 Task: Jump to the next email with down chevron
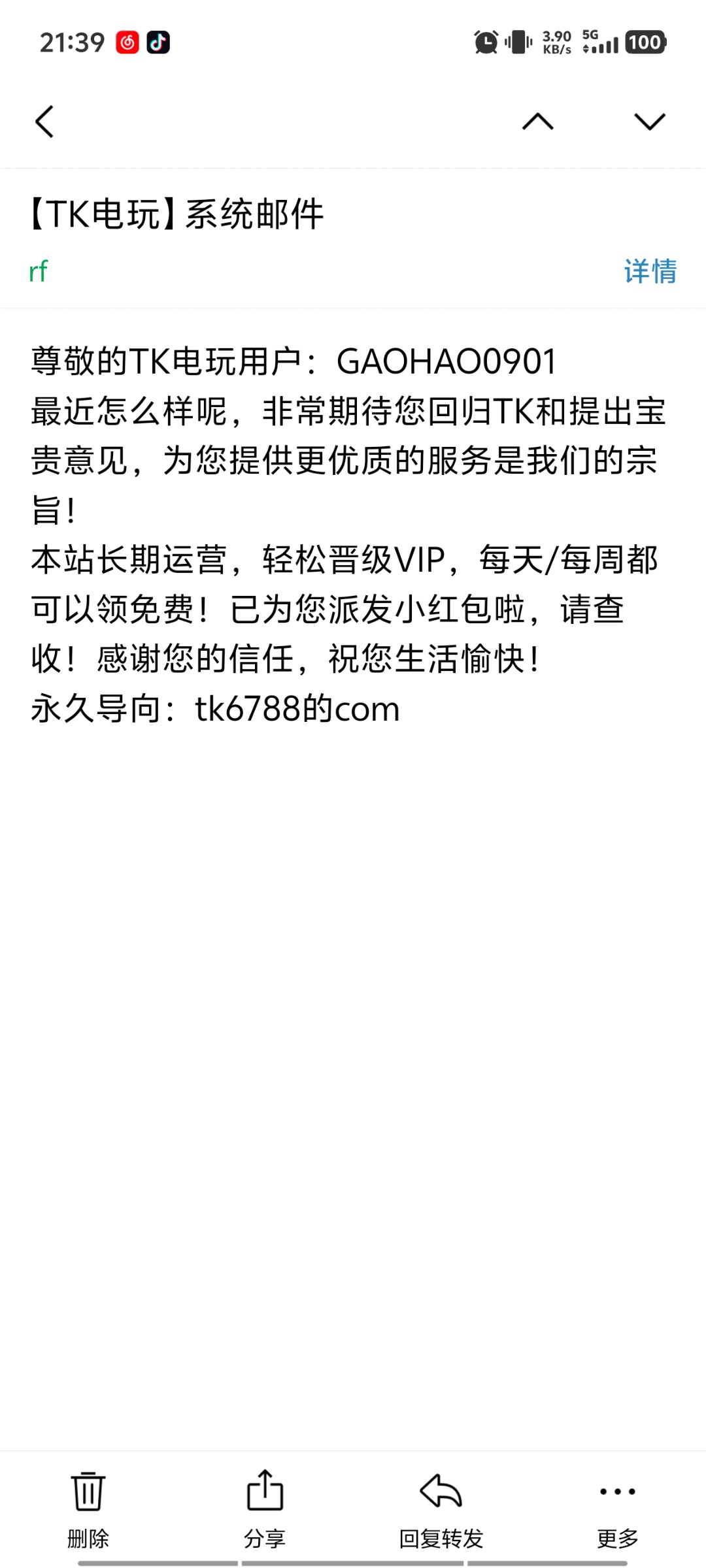(650, 122)
